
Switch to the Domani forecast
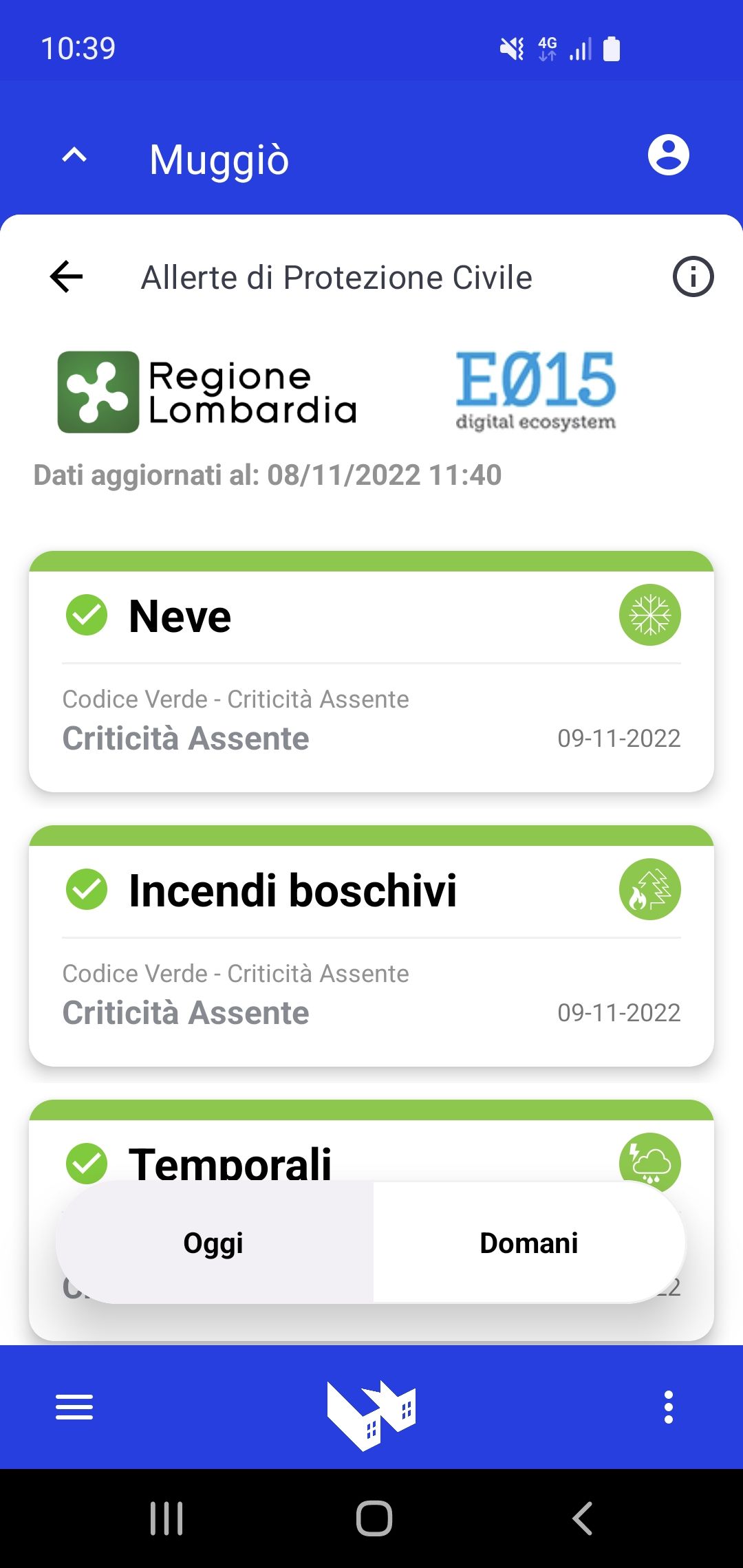(x=528, y=1243)
